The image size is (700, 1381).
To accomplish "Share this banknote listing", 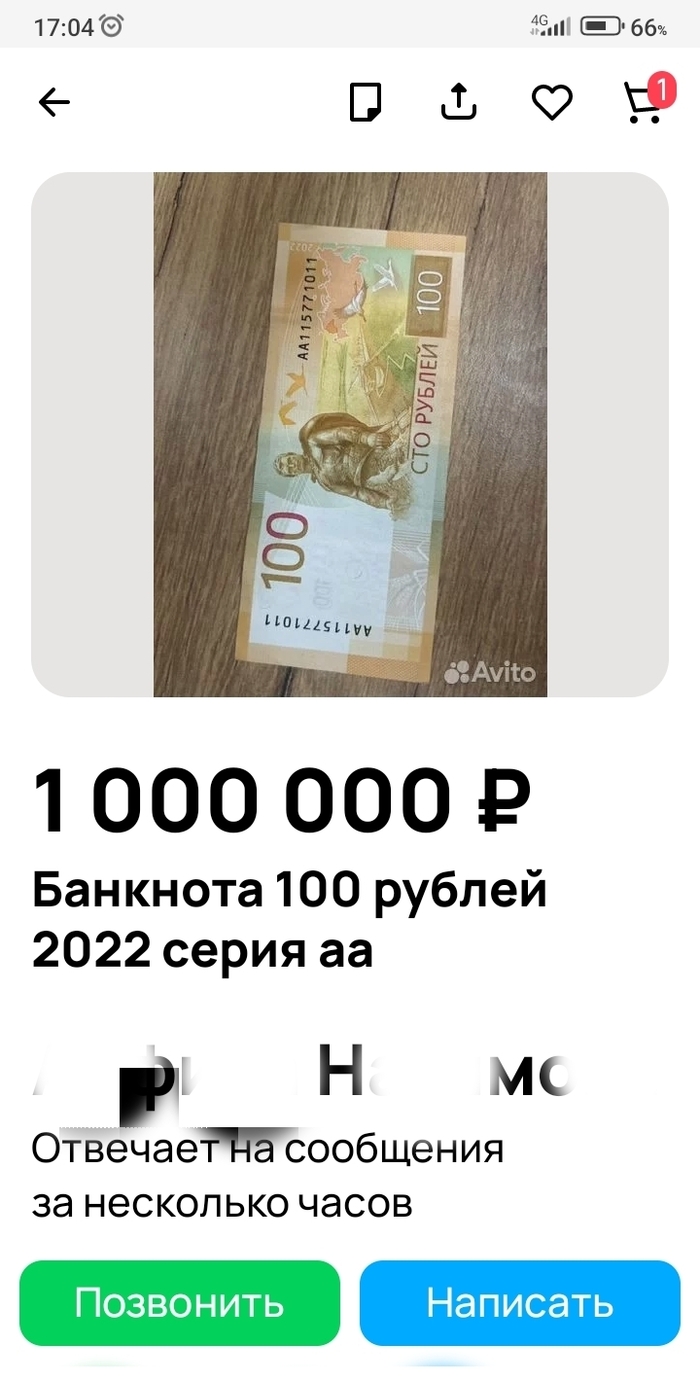I will [x=459, y=102].
